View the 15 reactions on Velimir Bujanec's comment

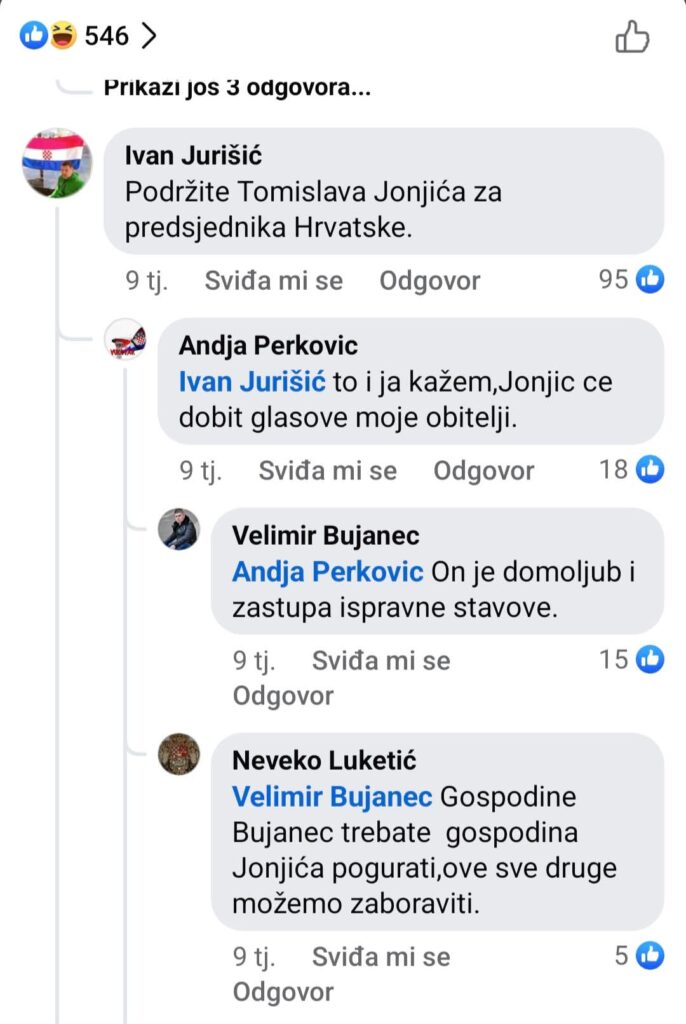coord(631,659)
